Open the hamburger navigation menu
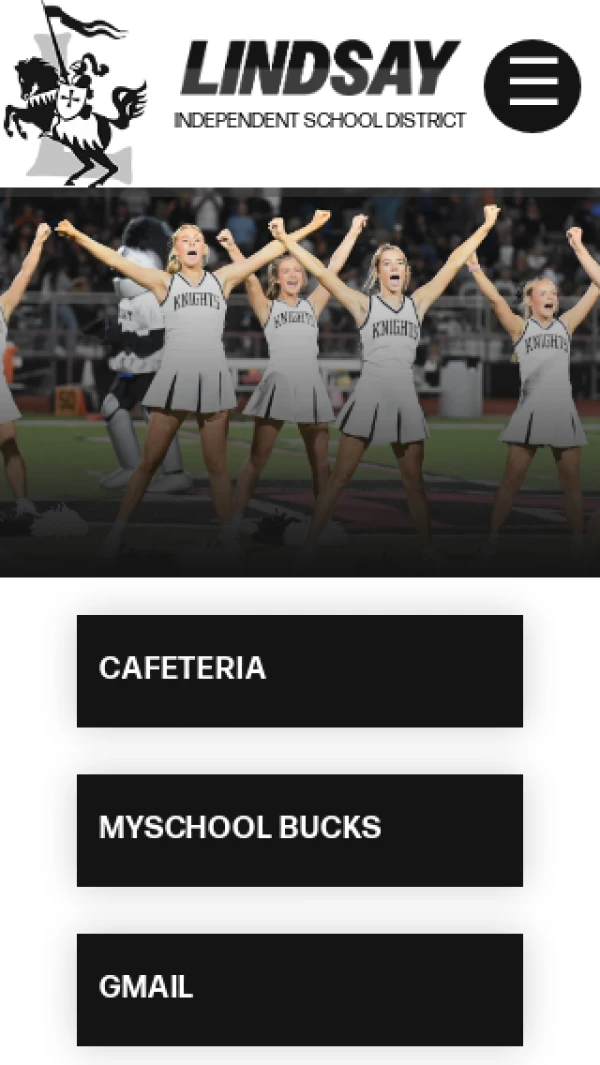Image resolution: width=600 pixels, height=1065 pixels. 532,86
